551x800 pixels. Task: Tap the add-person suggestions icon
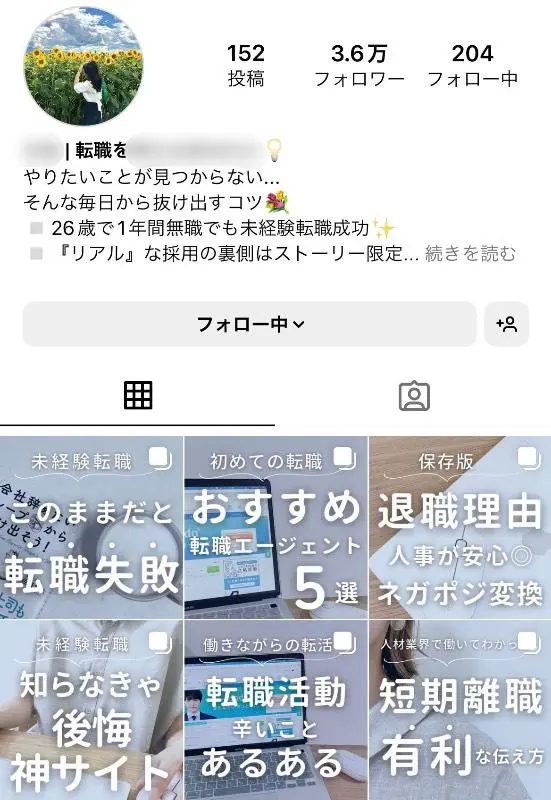(506, 324)
